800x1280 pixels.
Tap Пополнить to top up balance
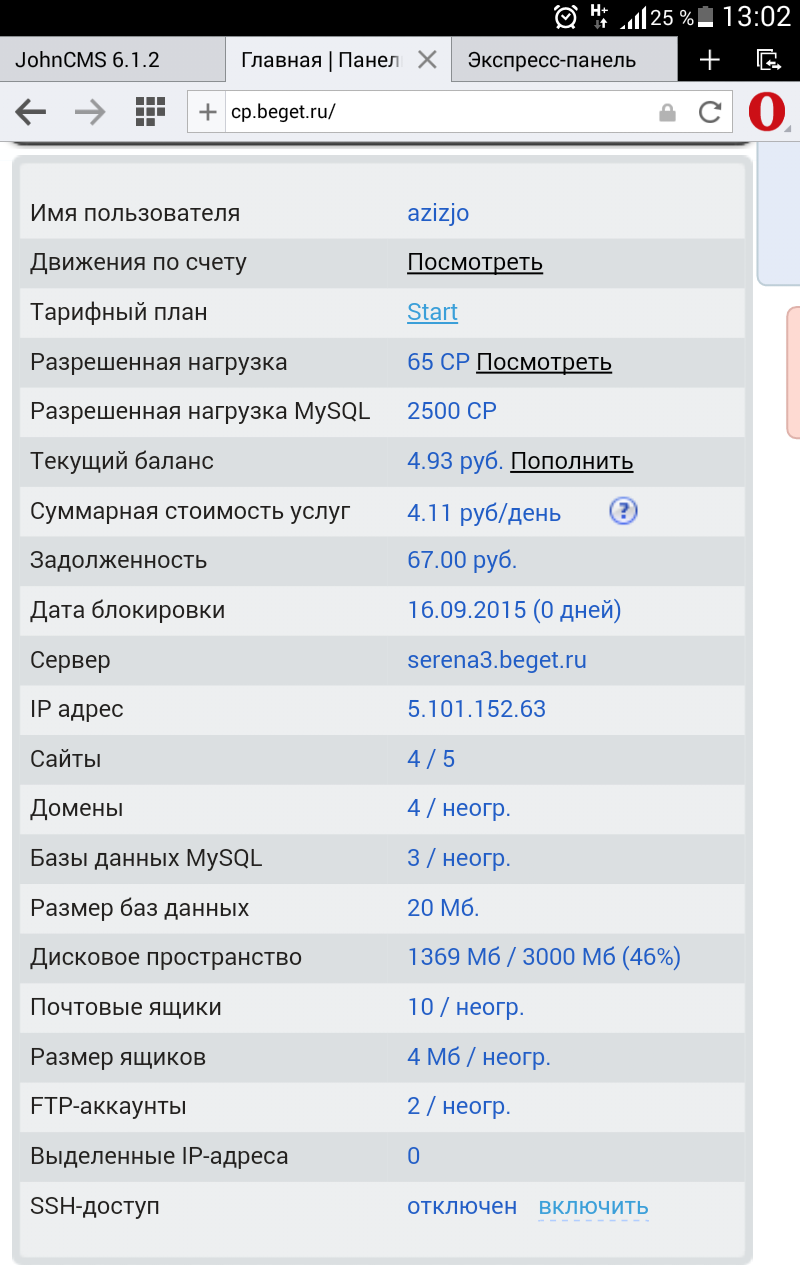point(571,461)
